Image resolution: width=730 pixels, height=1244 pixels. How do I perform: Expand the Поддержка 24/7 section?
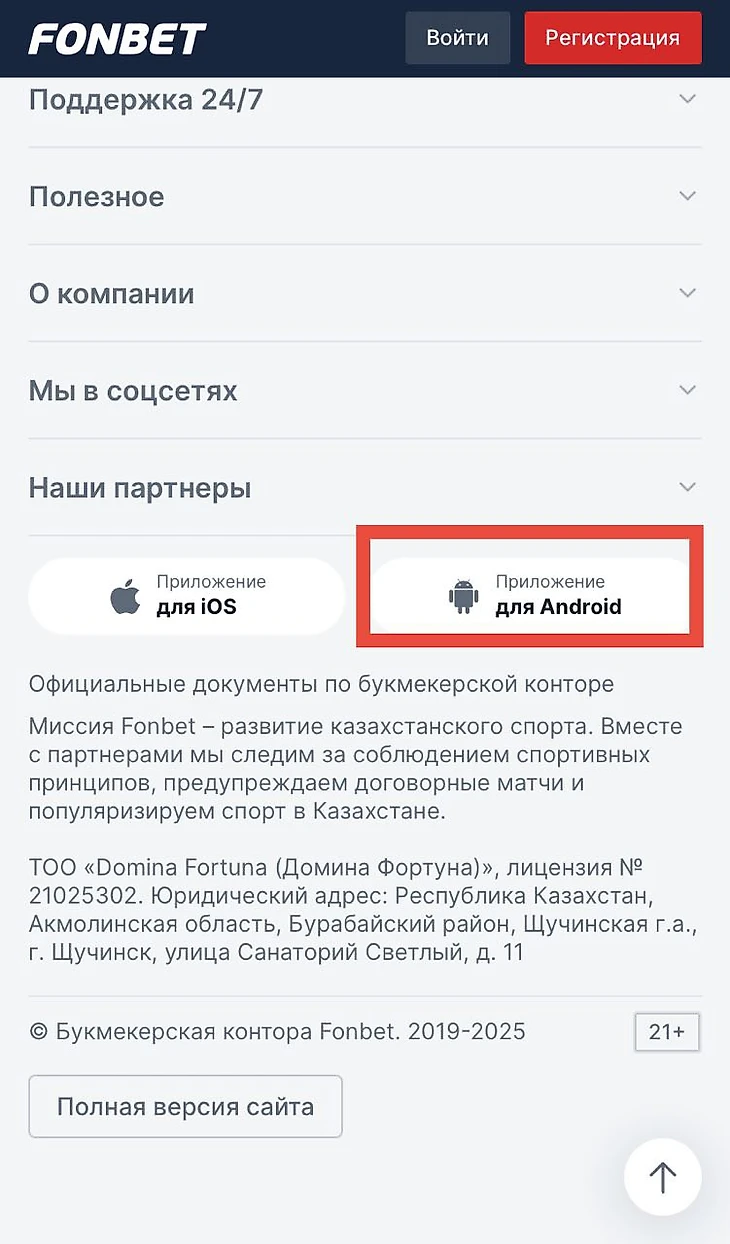click(x=364, y=100)
